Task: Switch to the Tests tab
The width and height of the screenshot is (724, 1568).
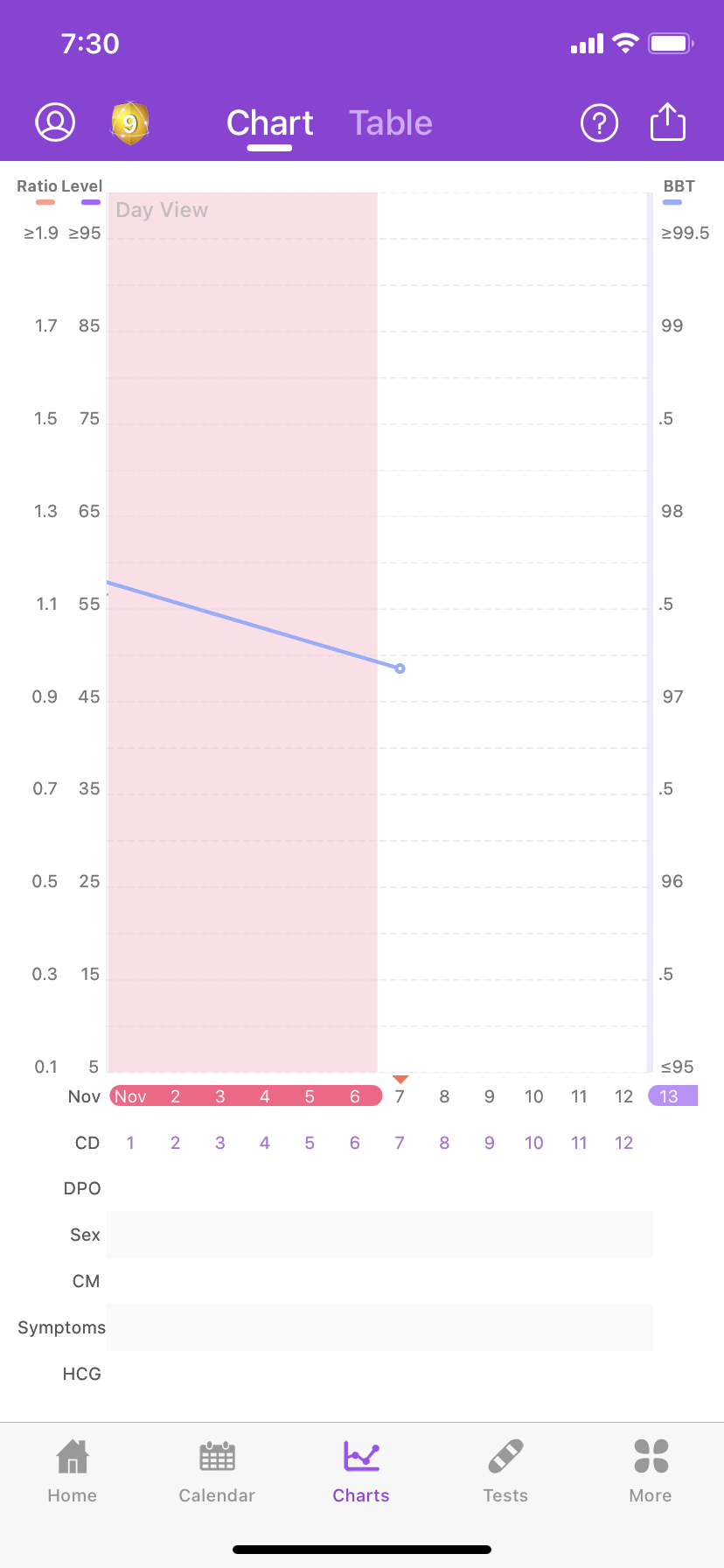Action: coord(505,1472)
